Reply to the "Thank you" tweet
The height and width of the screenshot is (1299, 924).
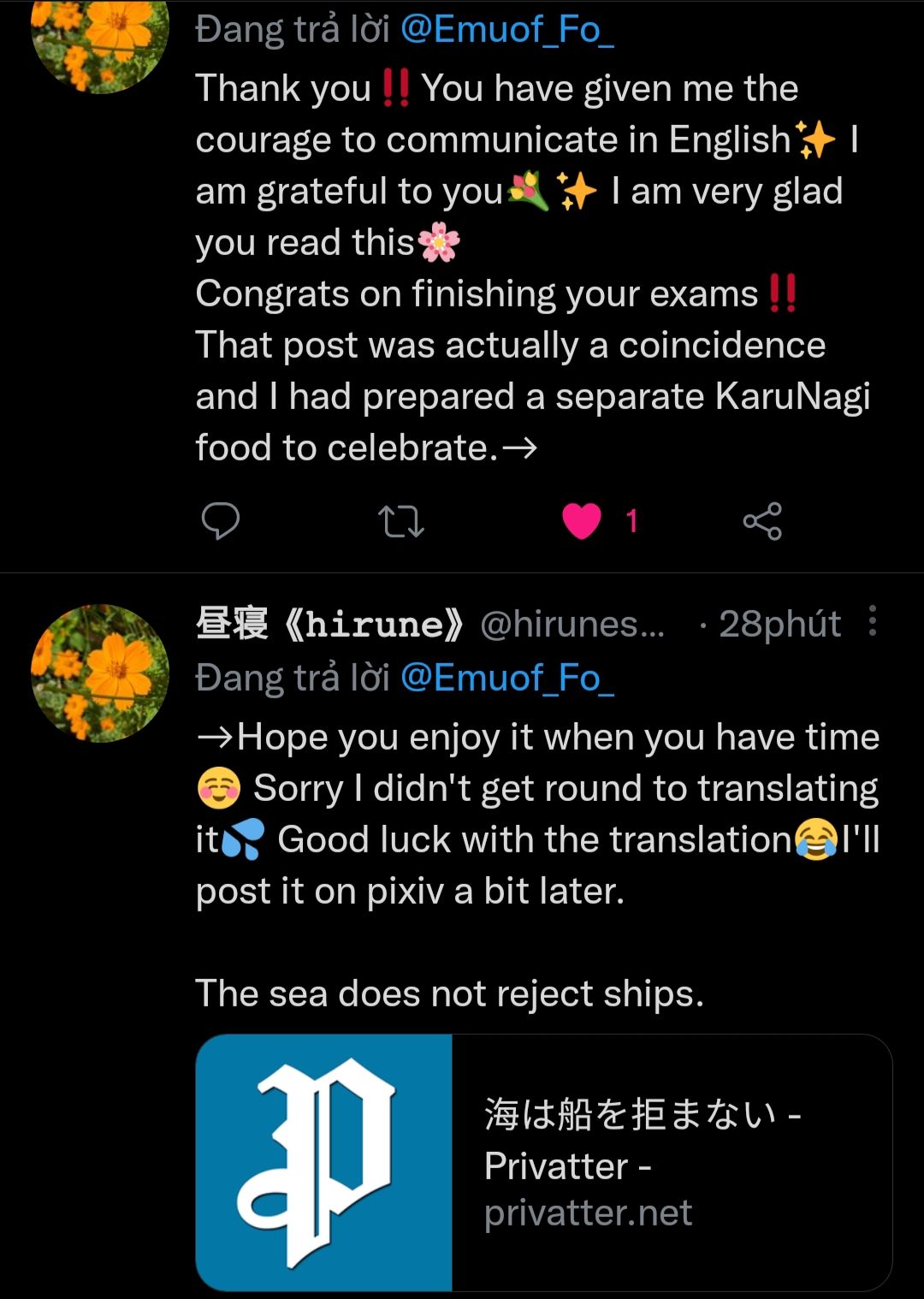[x=220, y=520]
